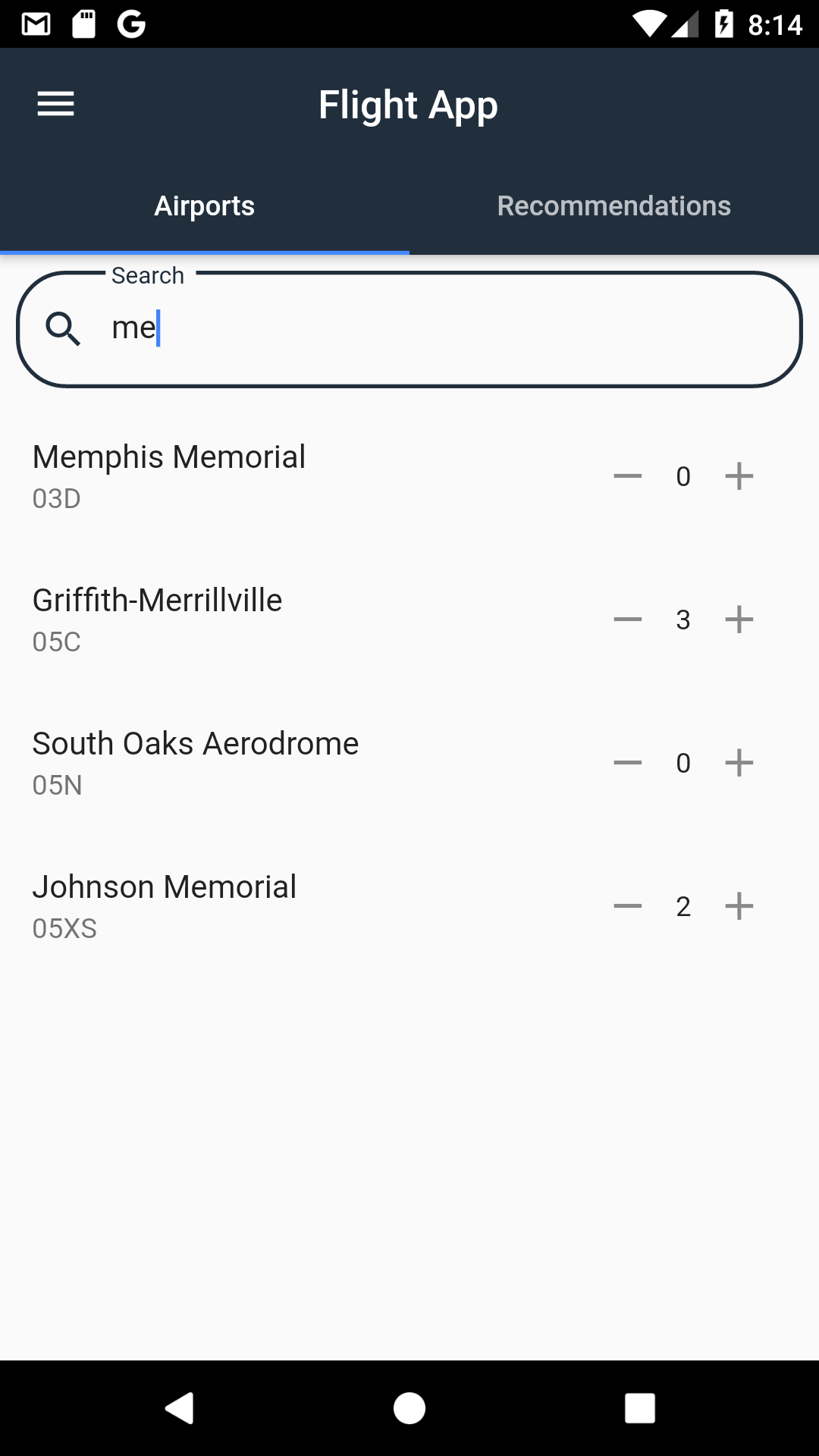Go back with the system back button
The height and width of the screenshot is (1456, 819).
[x=180, y=1408]
